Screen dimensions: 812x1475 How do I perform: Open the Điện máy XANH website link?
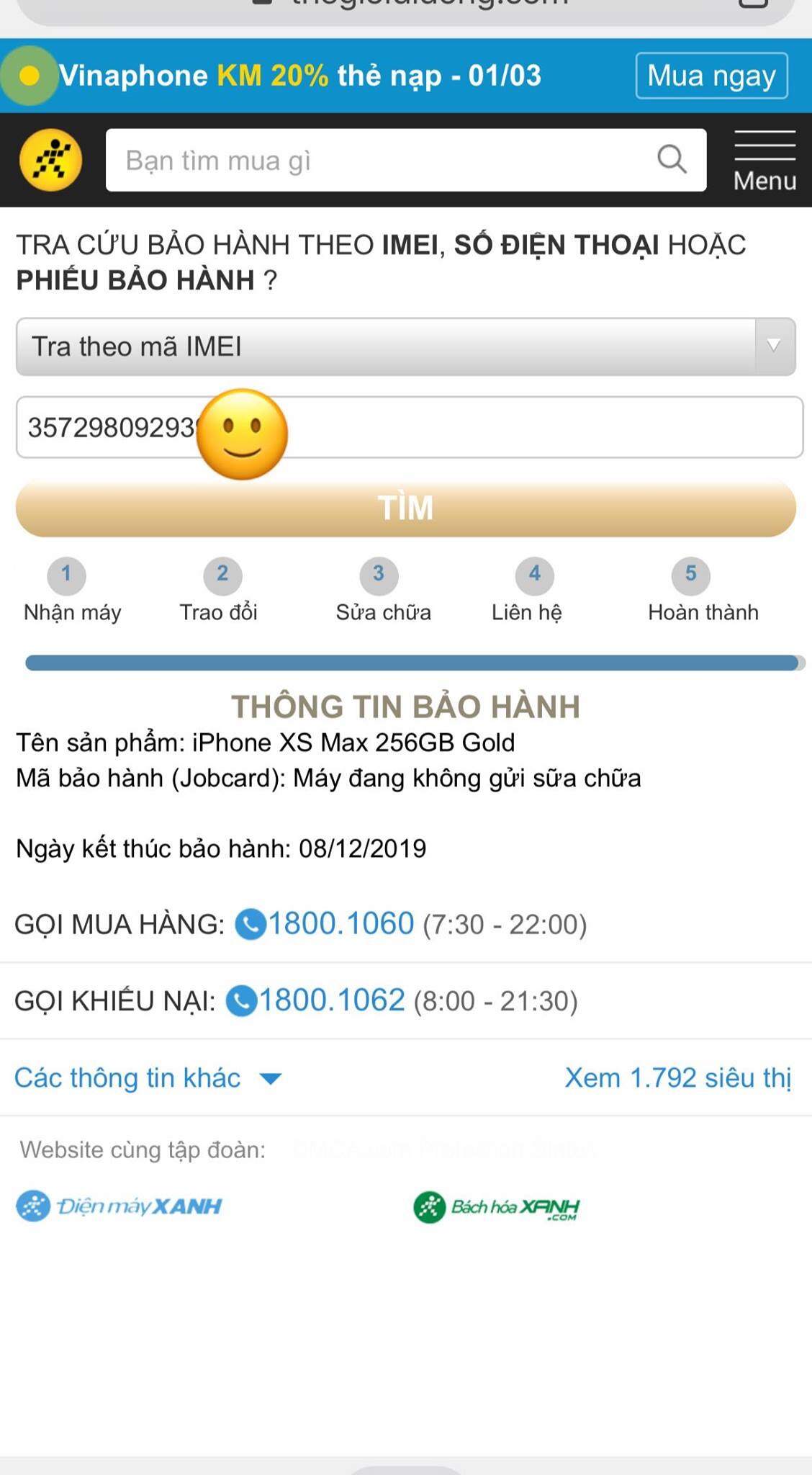(119, 1206)
